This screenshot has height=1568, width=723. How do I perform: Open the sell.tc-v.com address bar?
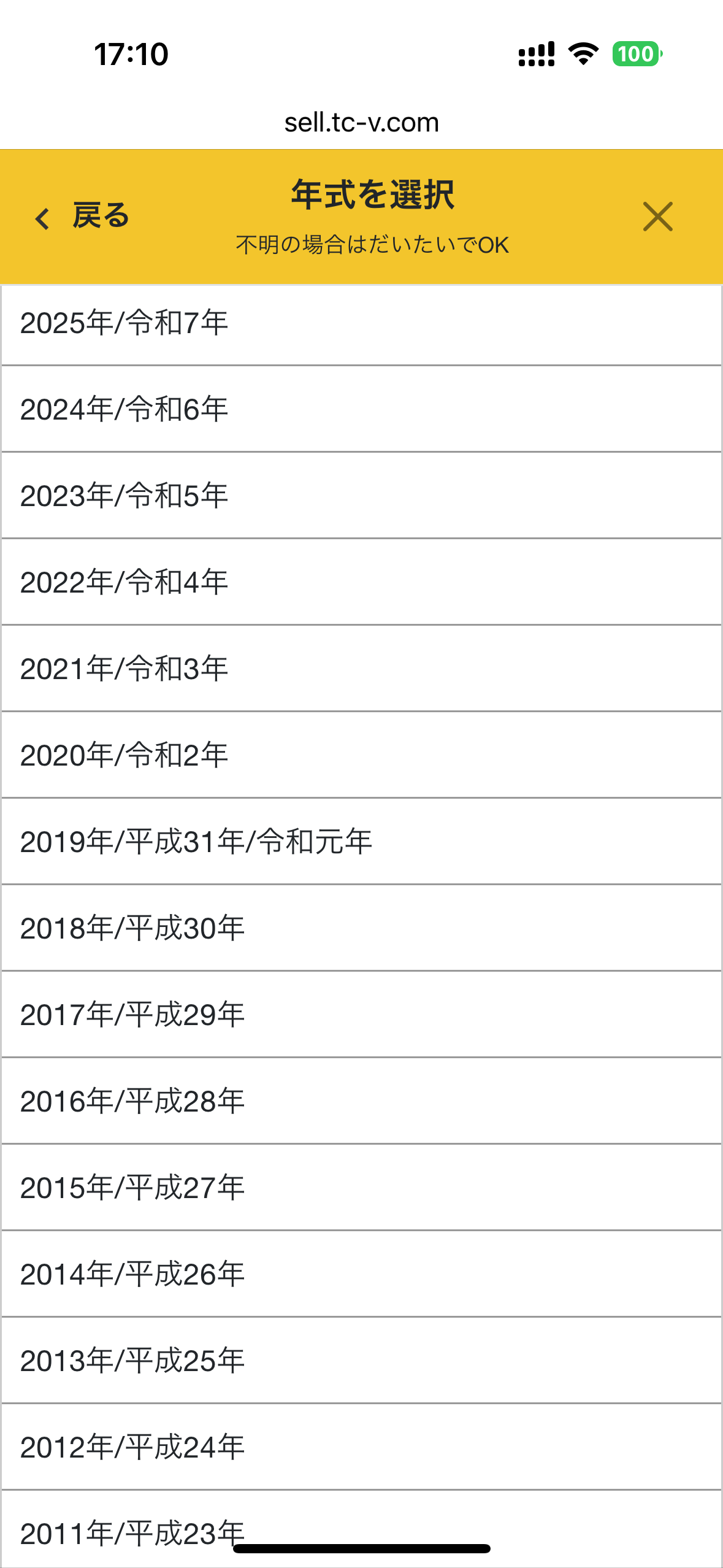point(361,122)
